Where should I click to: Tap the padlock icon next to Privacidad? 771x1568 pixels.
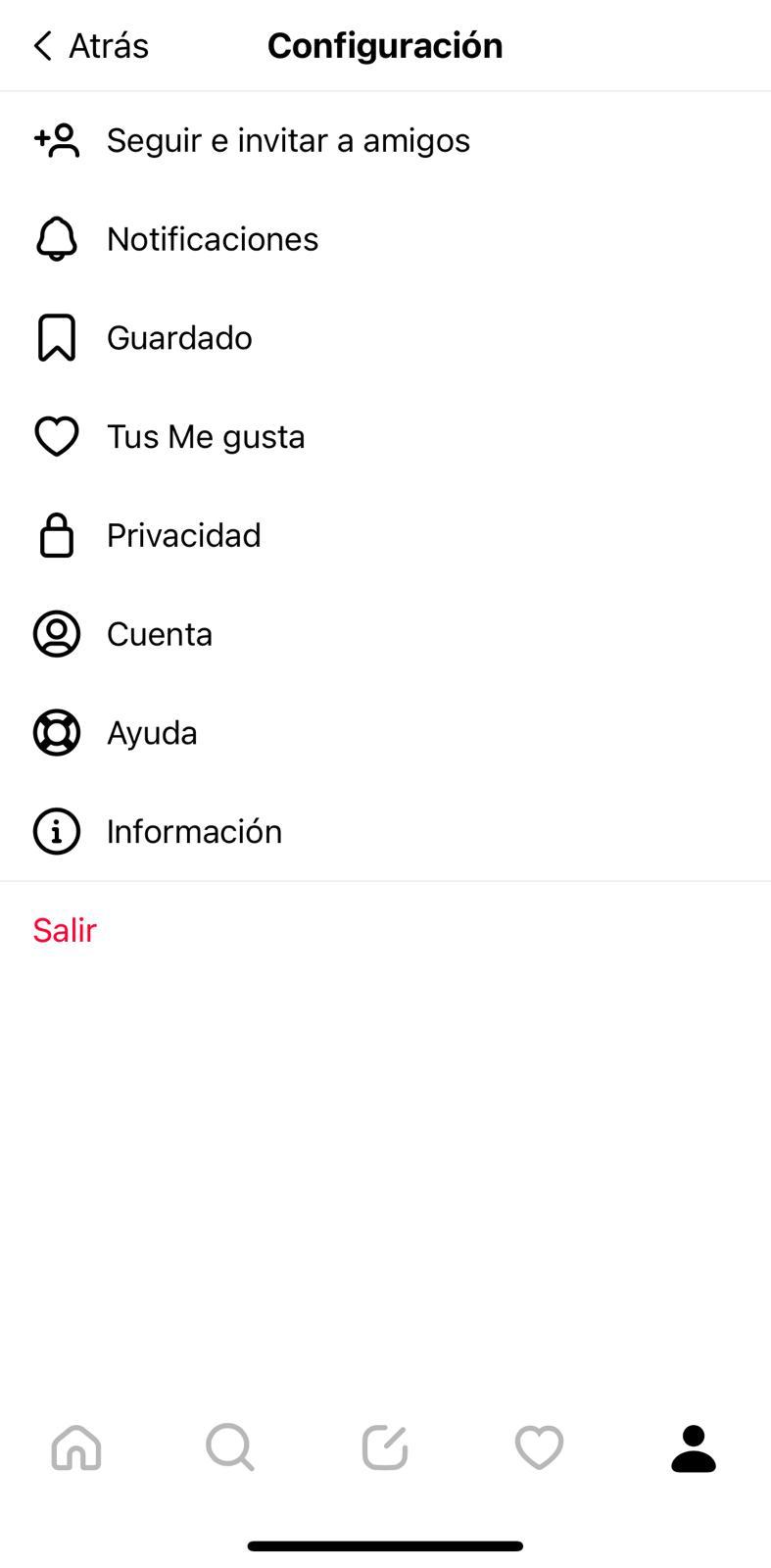[56, 535]
